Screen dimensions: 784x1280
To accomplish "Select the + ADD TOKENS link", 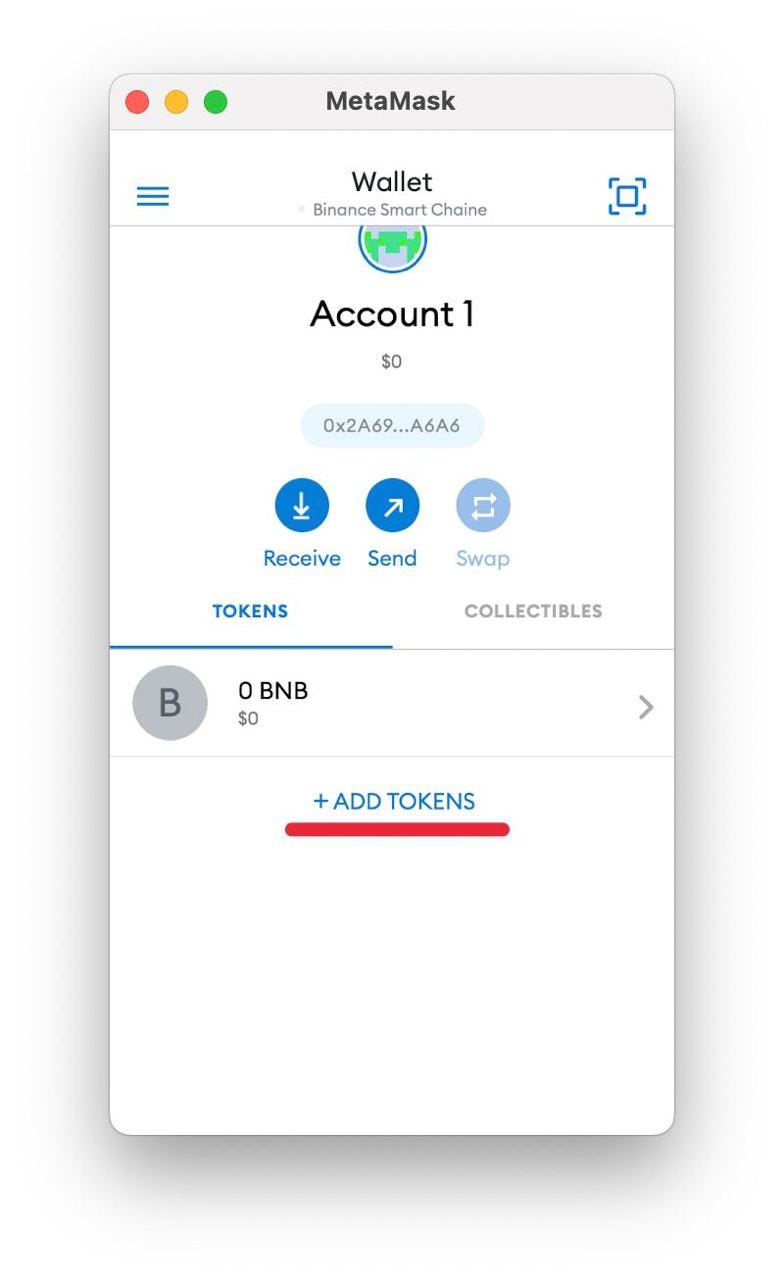I will tap(394, 801).
